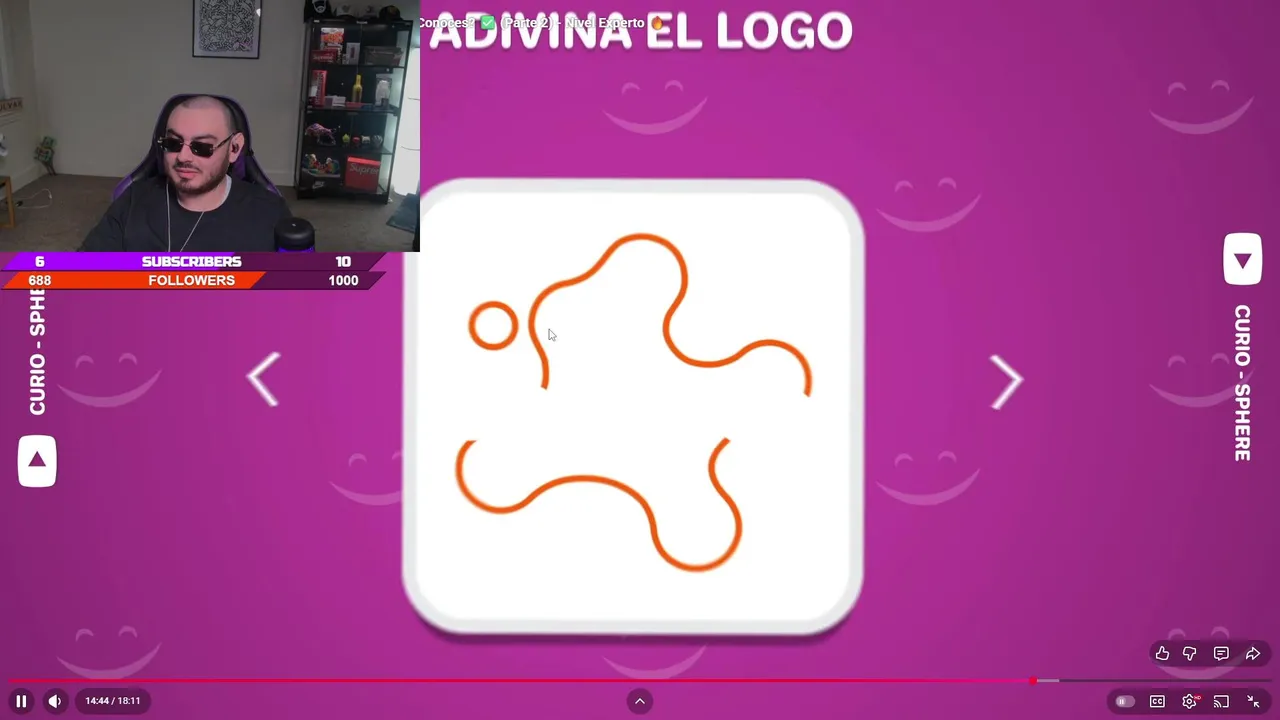The height and width of the screenshot is (720, 1280).
Task: Expand the chevron-up panel at bottom center
Action: [x=640, y=701]
